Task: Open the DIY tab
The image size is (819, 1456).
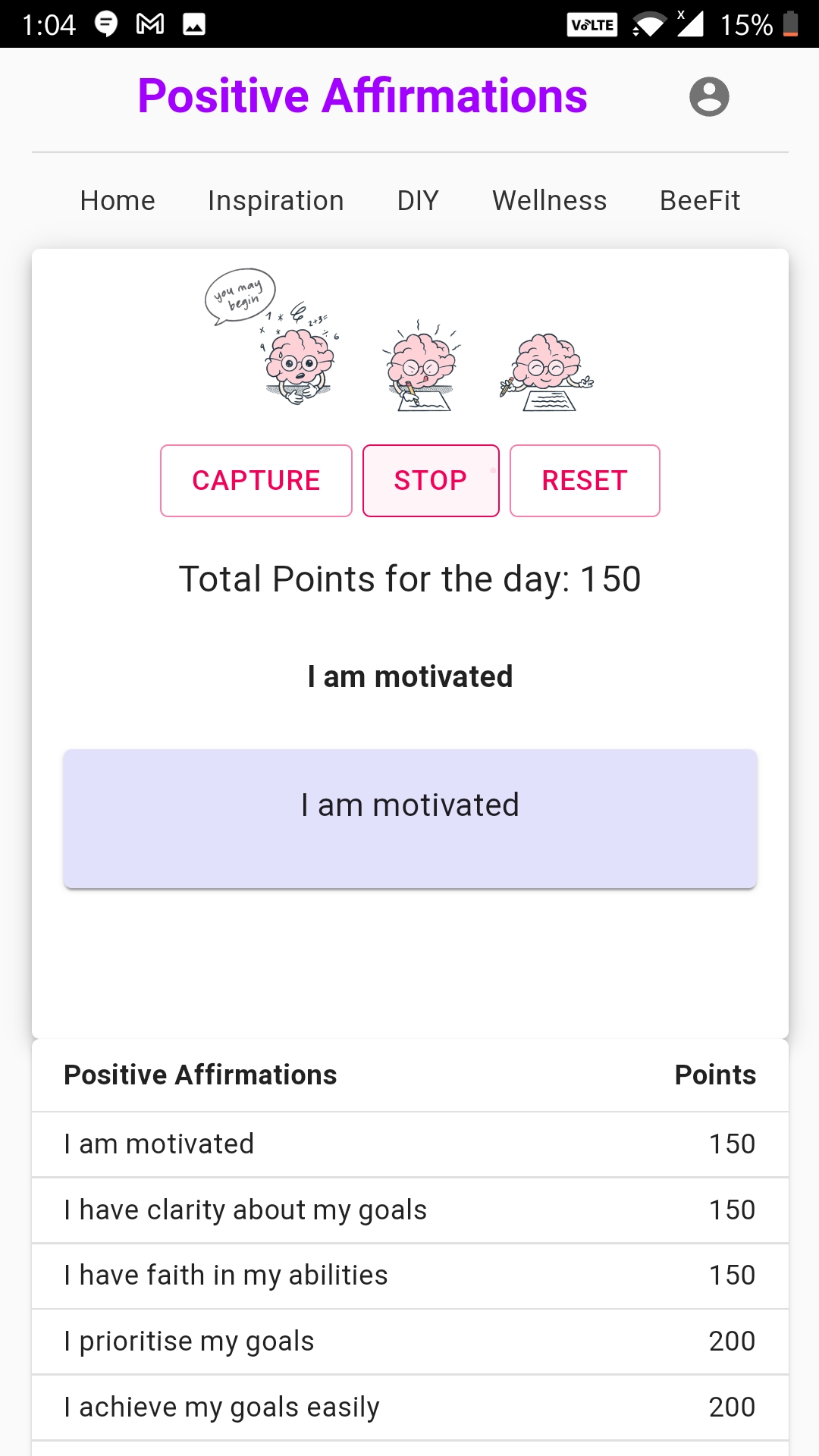Action: pos(418,201)
